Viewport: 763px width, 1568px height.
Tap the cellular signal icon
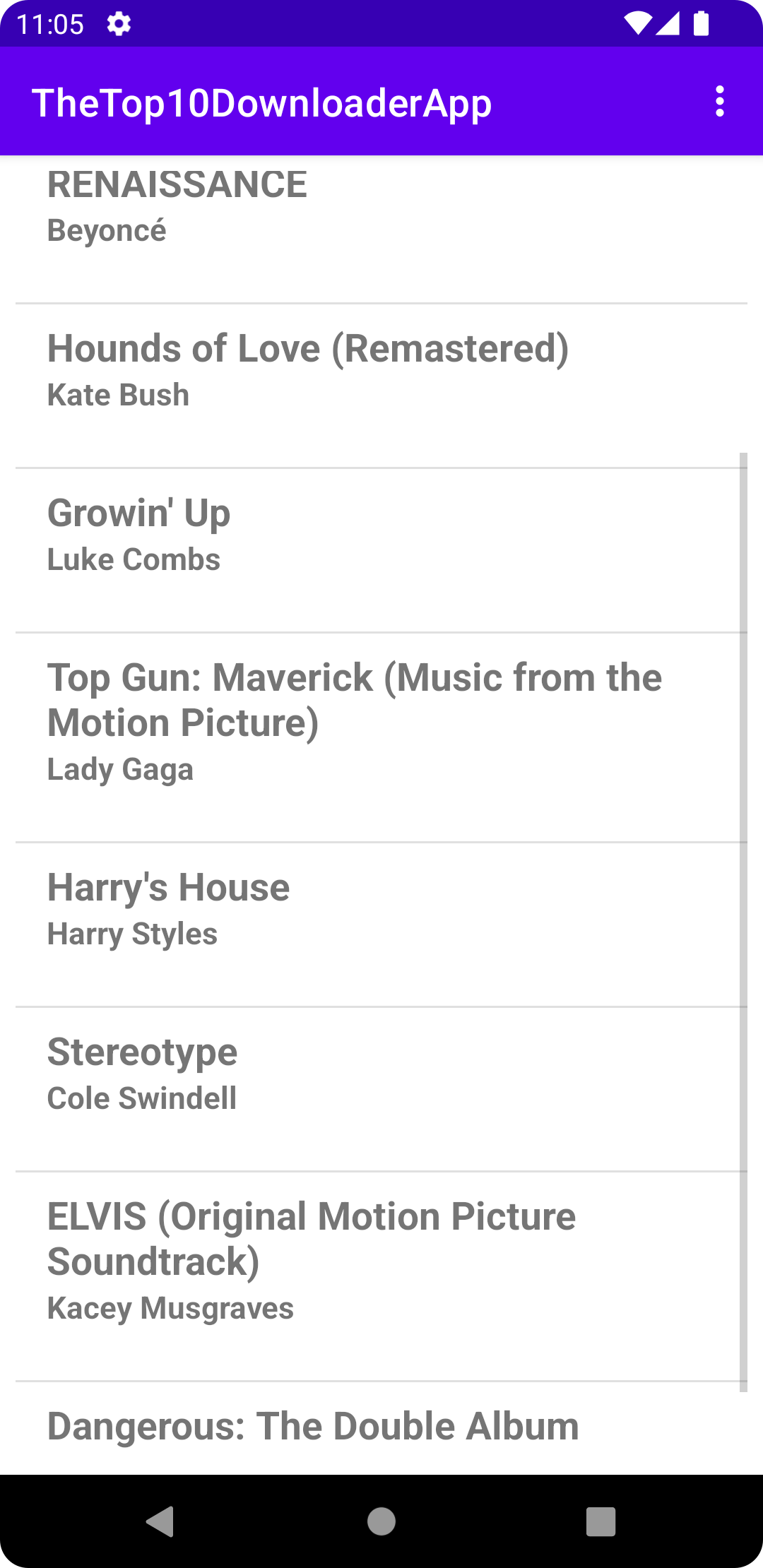pos(669,25)
